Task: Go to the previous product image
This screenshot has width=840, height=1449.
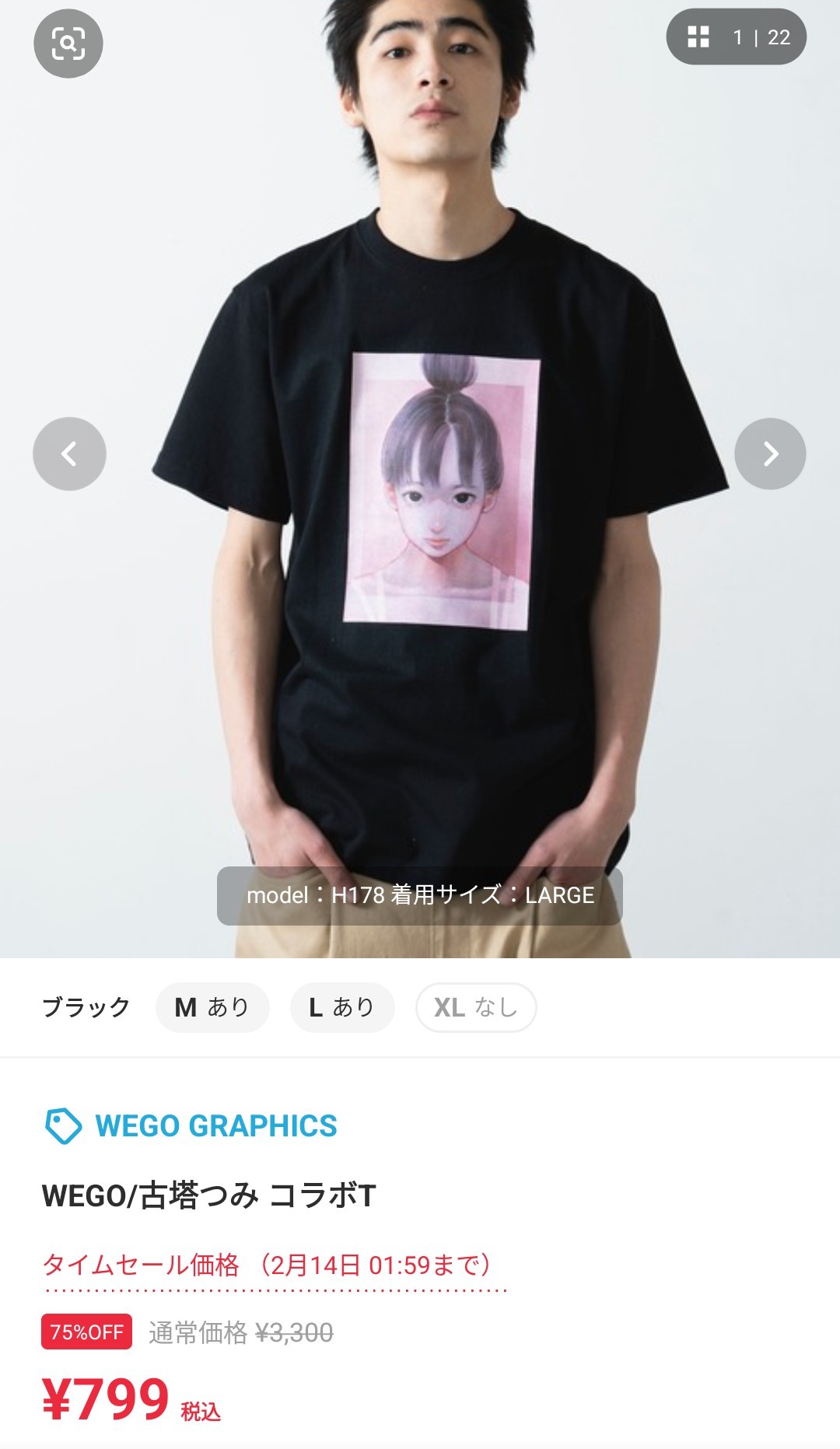Action: point(69,454)
